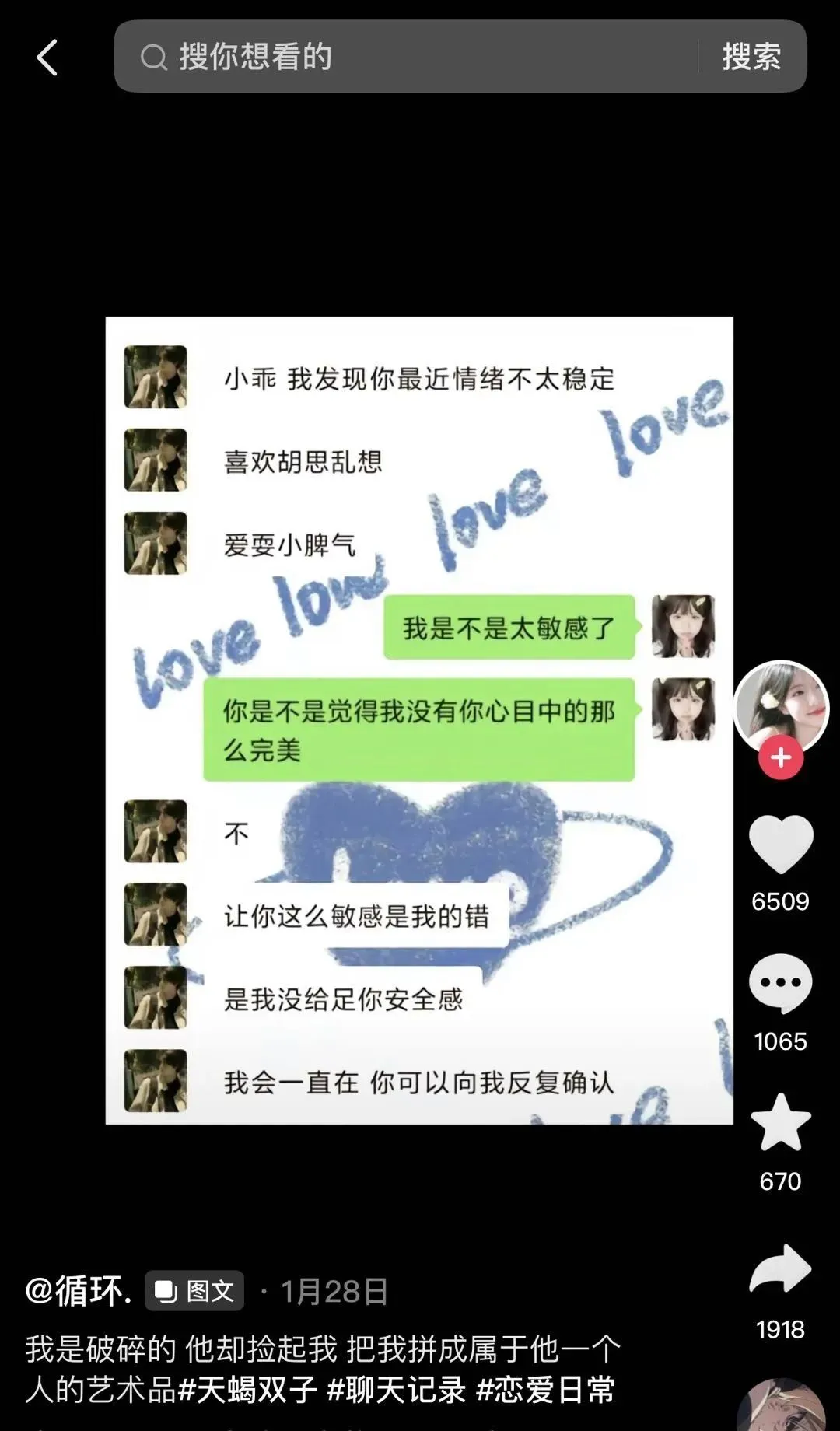The image size is (840, 1431).
Task: Go back with the top-left arrow
Action: pyautogui.click(x=48, y=58)
